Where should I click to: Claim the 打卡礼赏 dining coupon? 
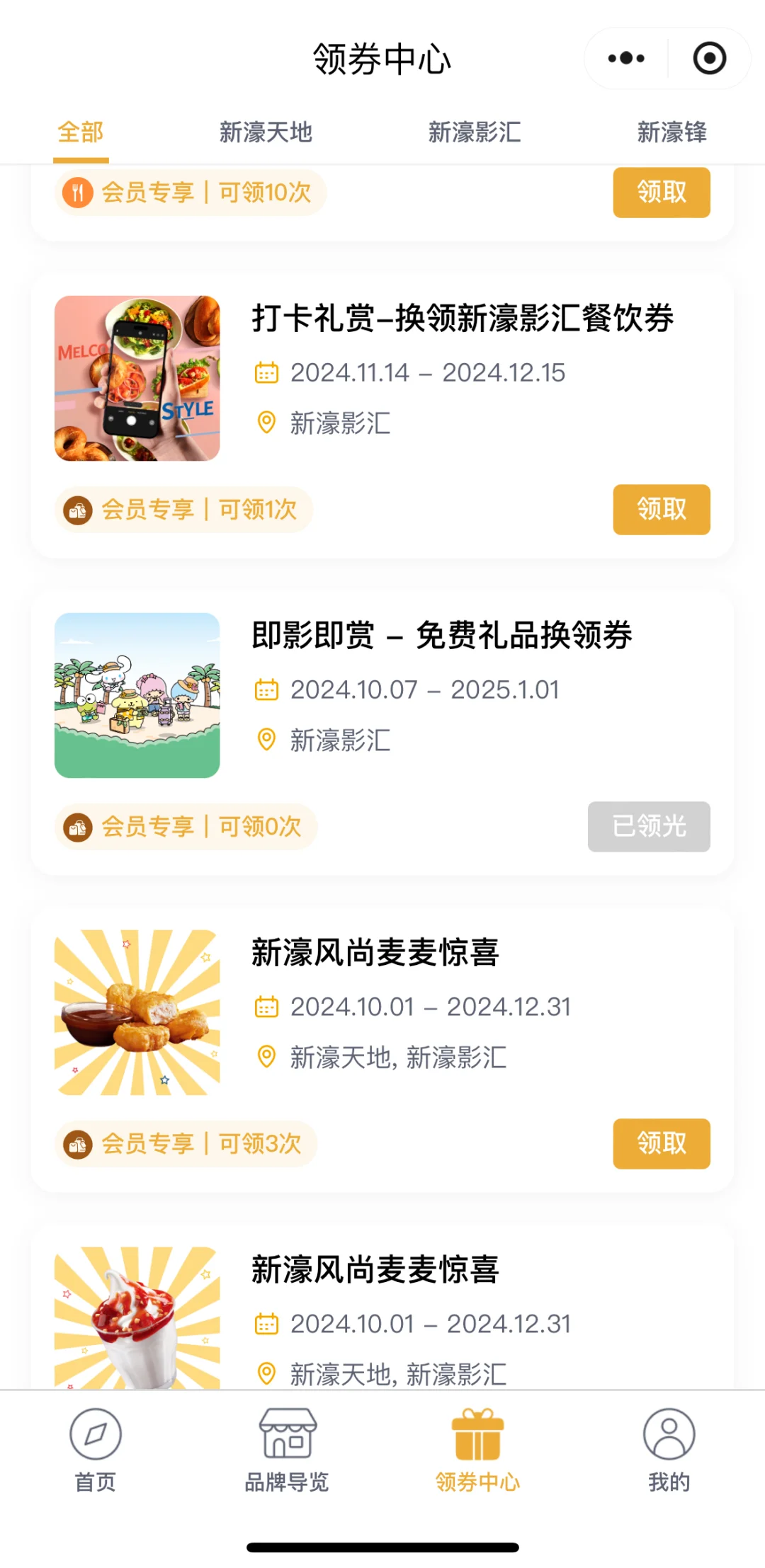pos(662,509)
